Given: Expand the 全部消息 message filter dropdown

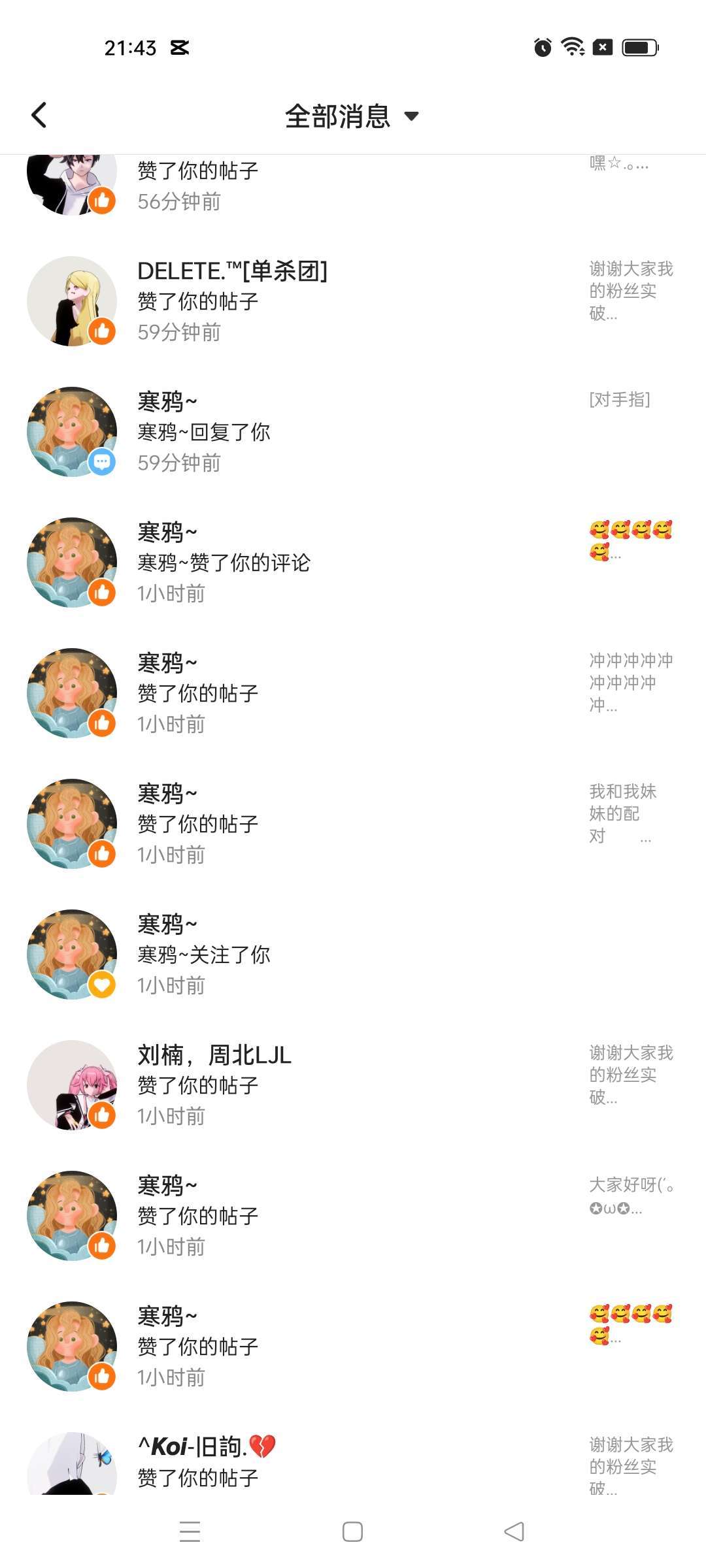Looking at the screenshot, I should pyautogui.click(x=352, y=116).
